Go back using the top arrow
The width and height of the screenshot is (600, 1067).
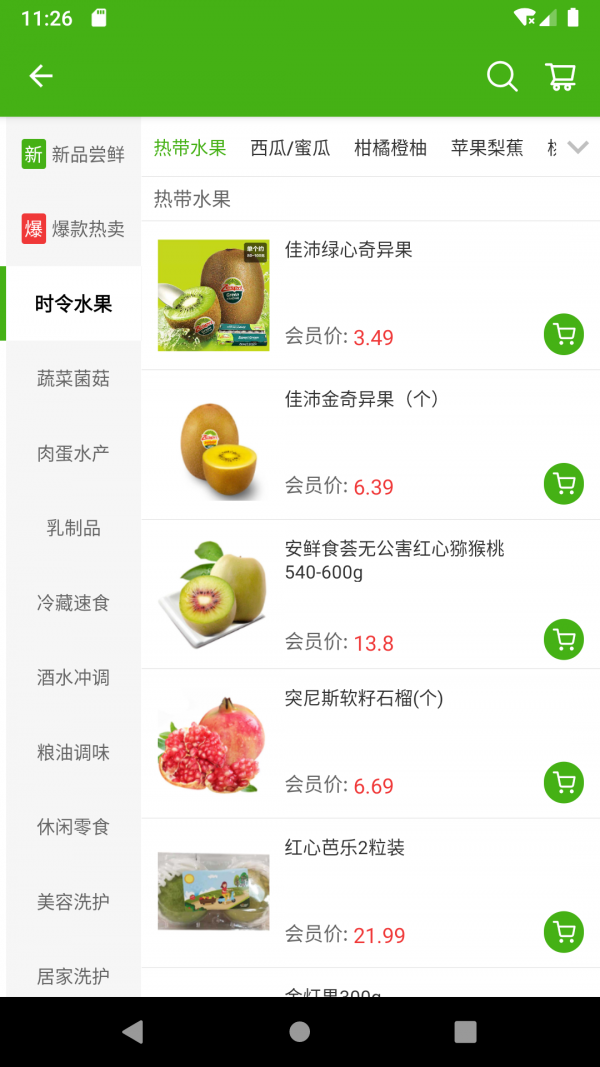(x=41, y=76)
